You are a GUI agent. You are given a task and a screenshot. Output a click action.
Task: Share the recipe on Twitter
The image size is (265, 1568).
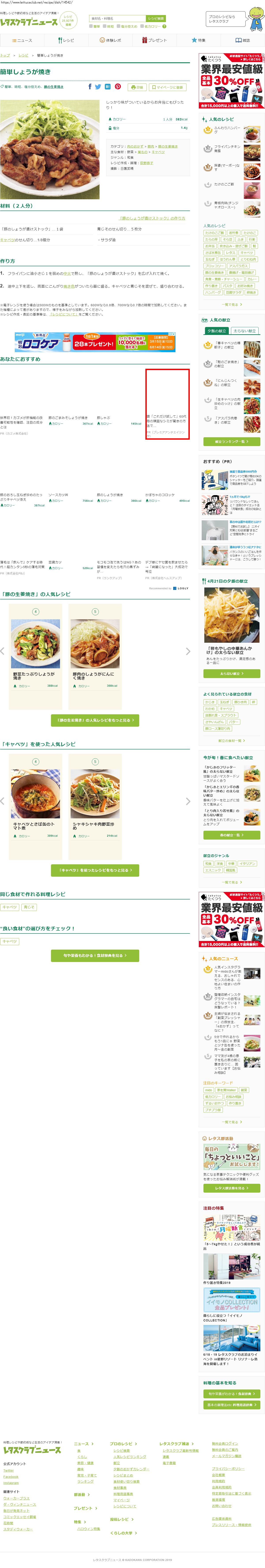point(98,87)
